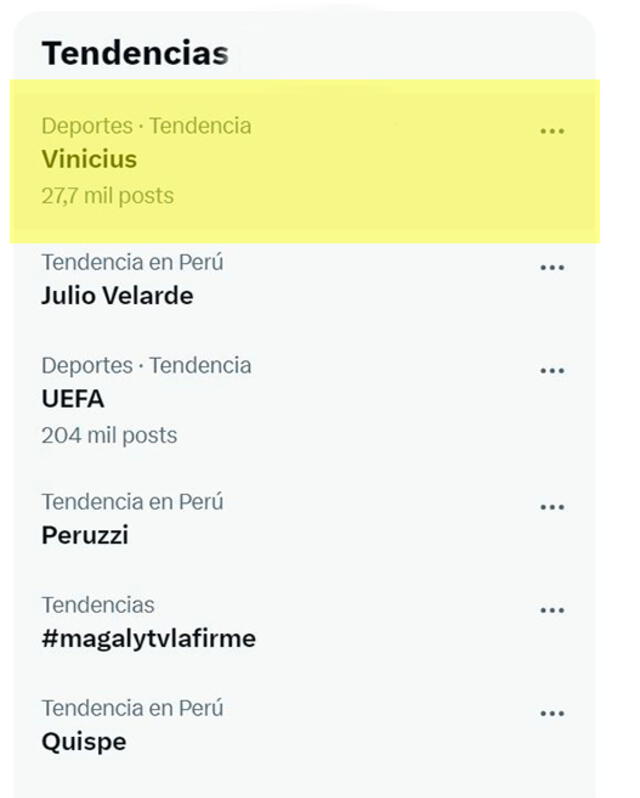Show options for the UEFA trend
The image size is (640, 798).
552,371
